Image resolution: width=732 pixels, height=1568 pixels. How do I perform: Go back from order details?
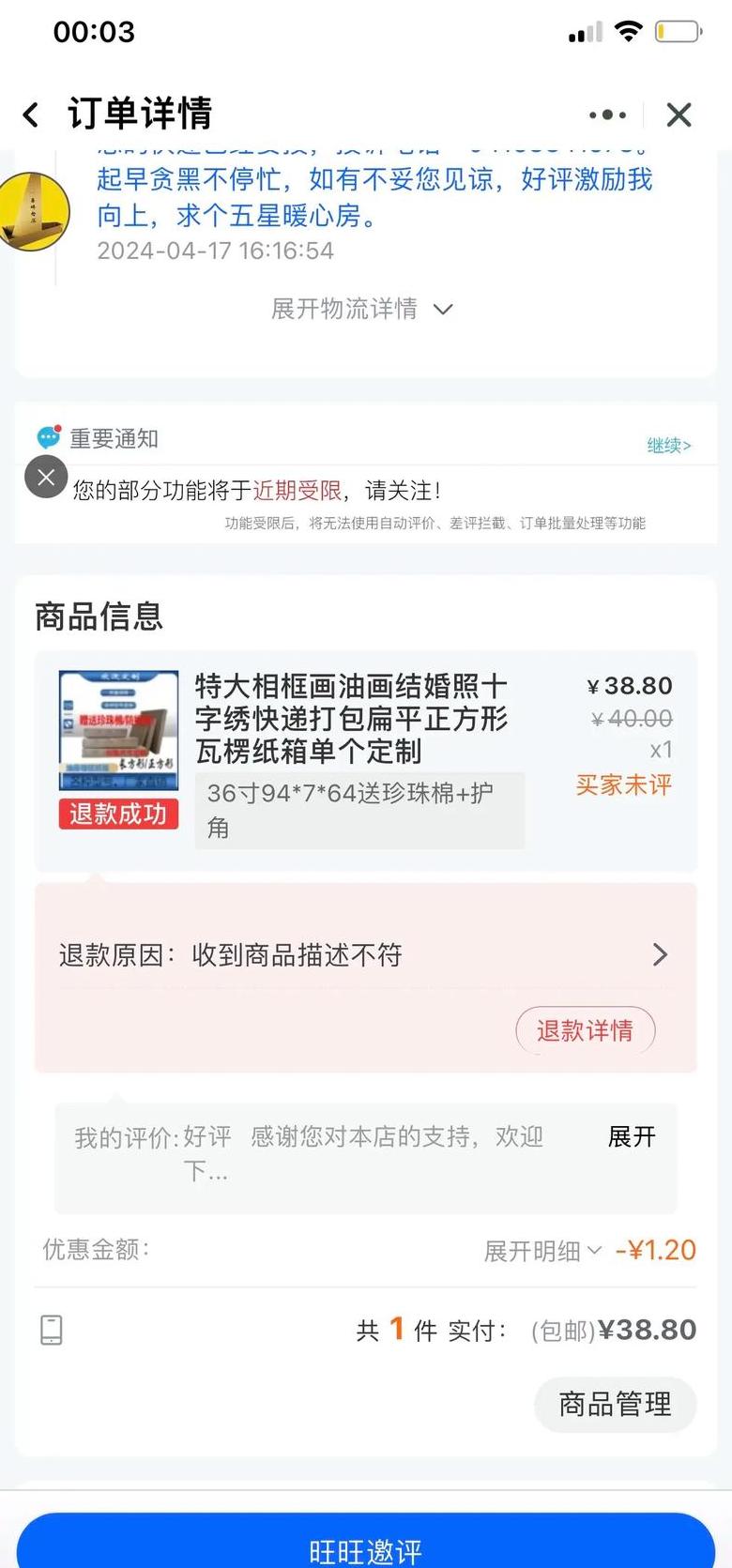tap(31, 114)
